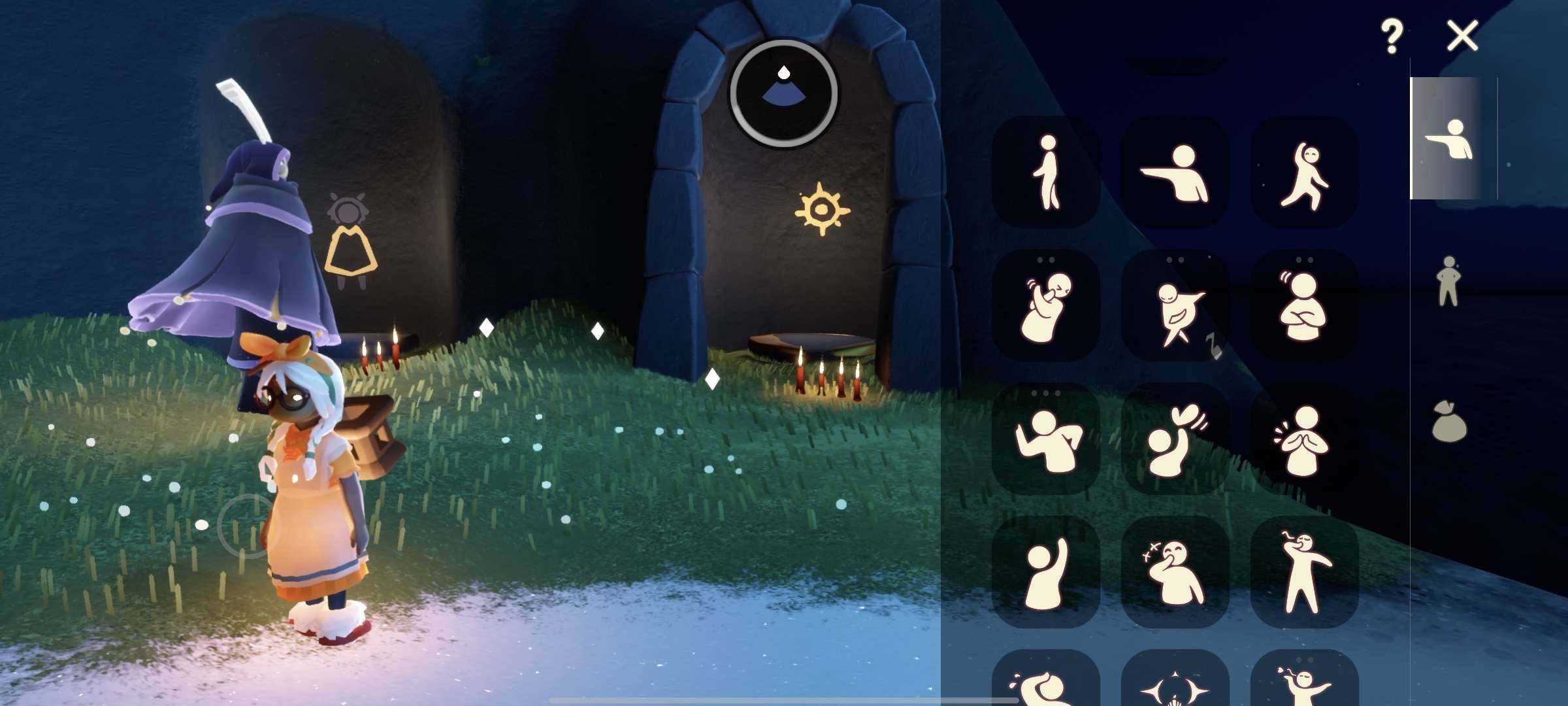Open the bag items tab
The image size is (1568, 706).
[x=1449, y=422]
